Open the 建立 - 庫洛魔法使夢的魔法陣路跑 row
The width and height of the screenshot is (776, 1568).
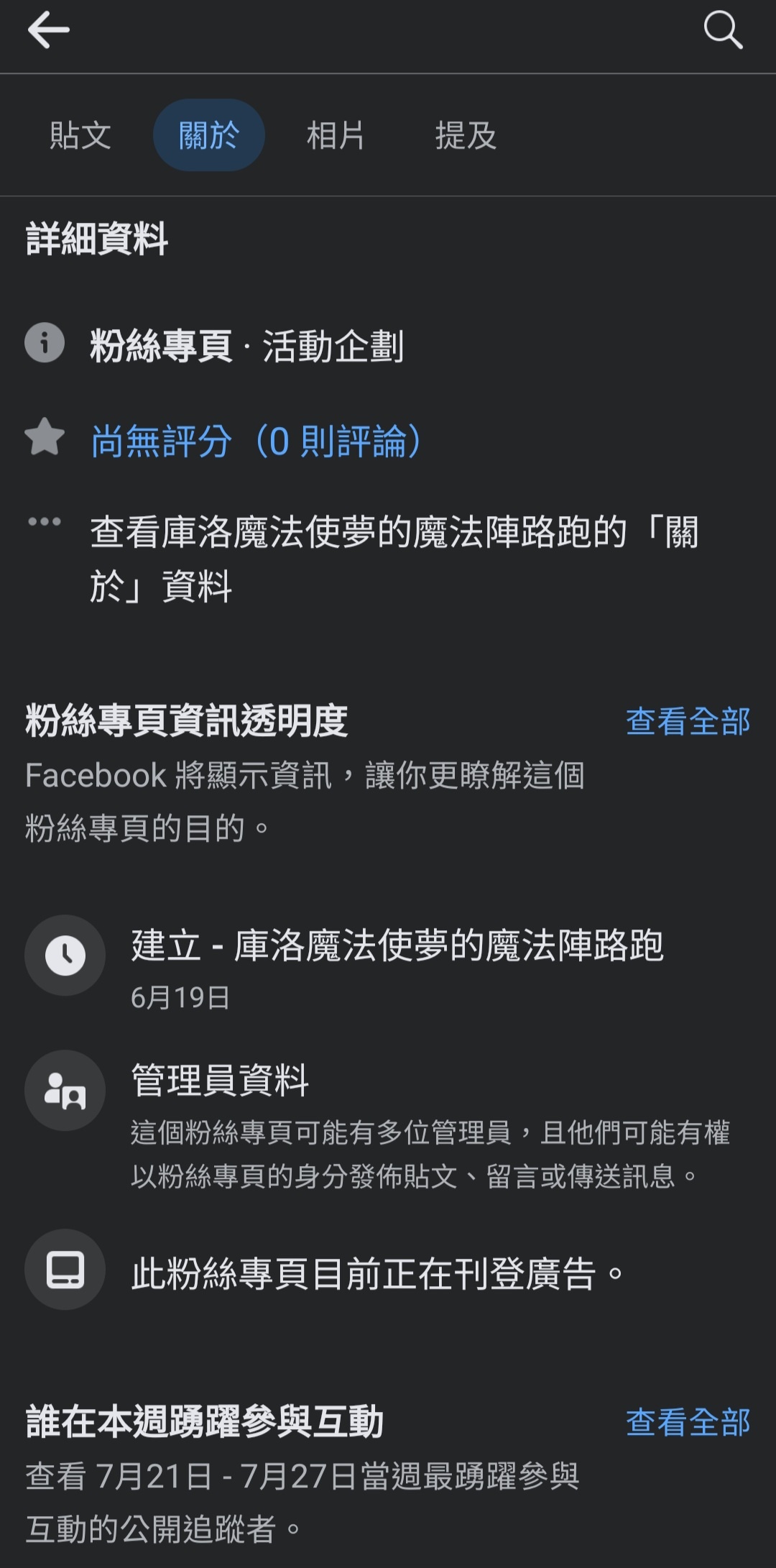(x=388, y=966)
